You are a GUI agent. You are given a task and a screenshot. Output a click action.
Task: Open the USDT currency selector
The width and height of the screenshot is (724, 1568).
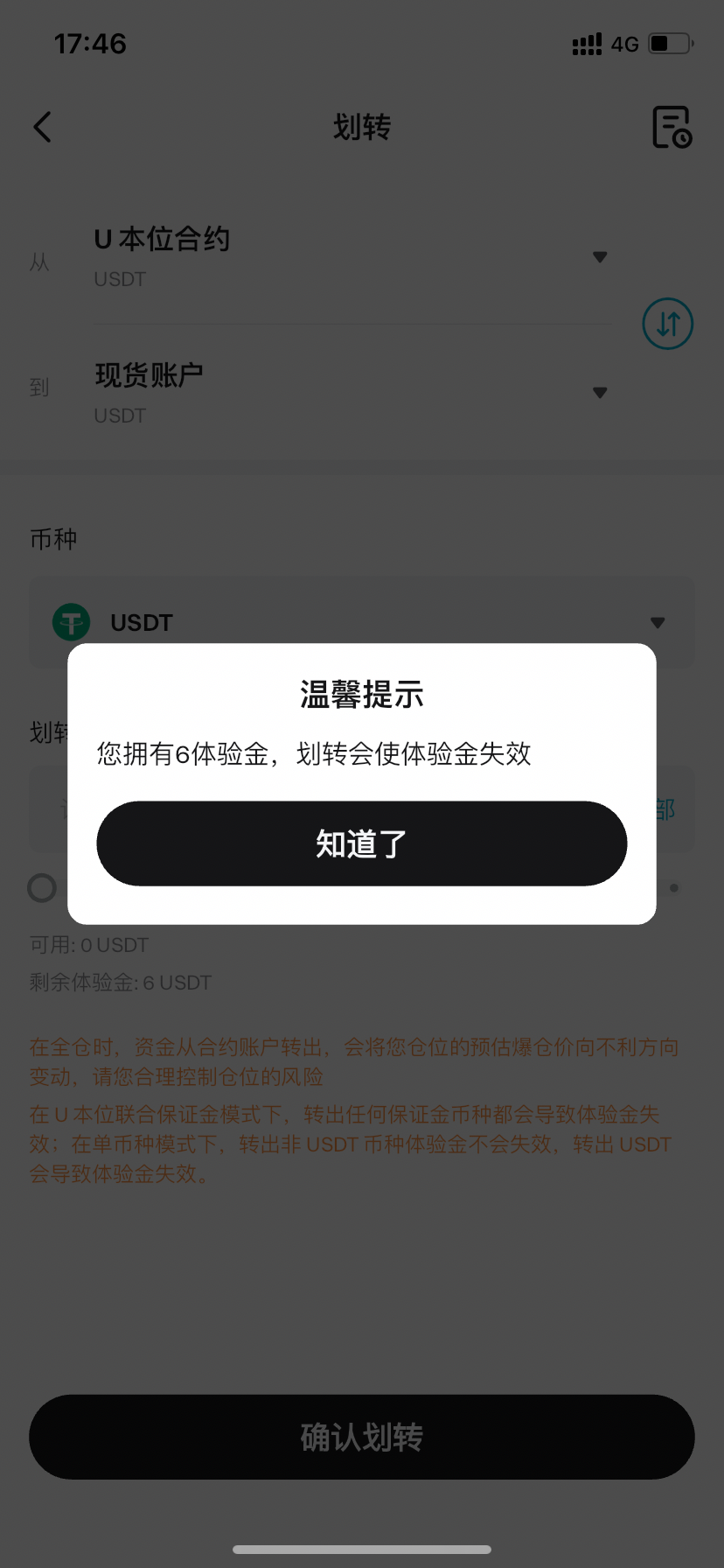pos(362,622)
